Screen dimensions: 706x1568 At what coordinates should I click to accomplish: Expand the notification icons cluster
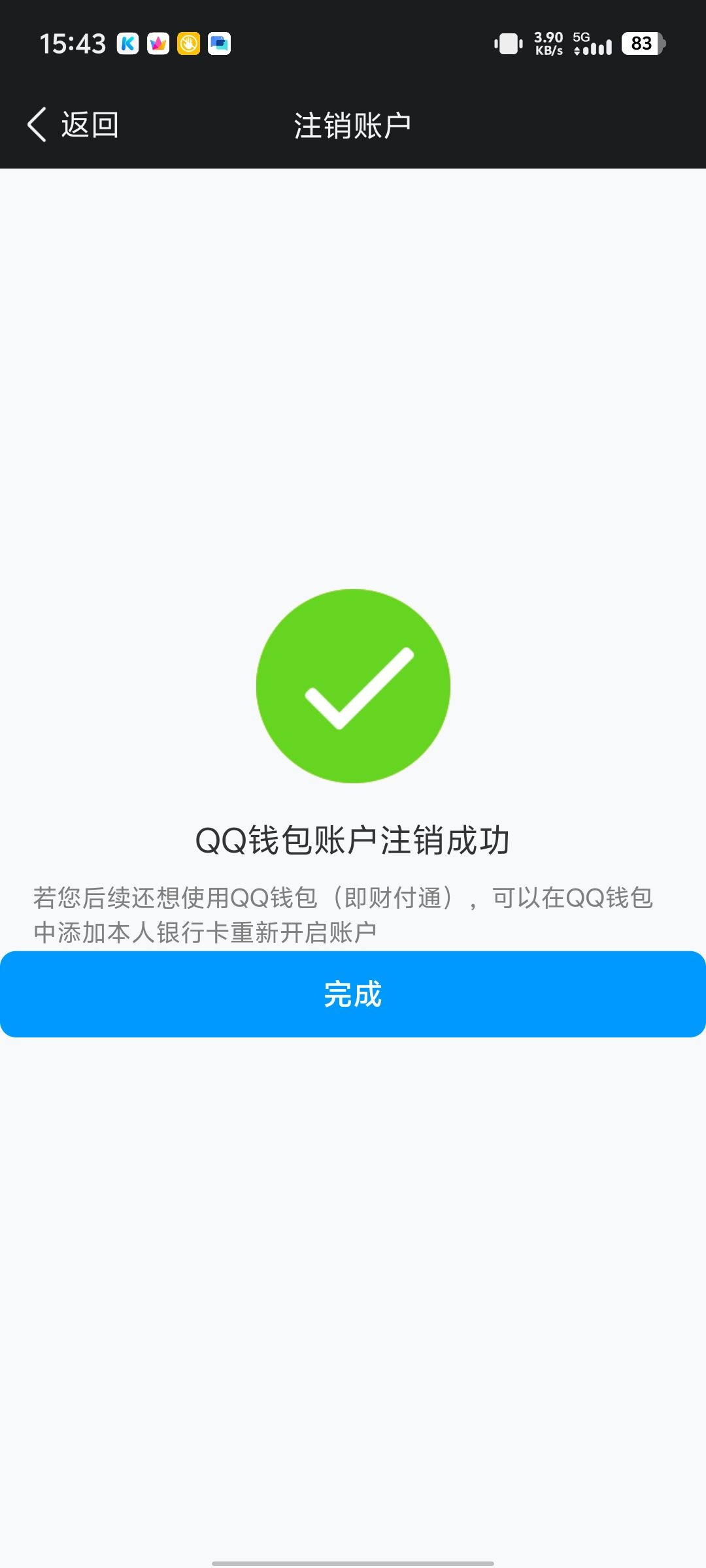[x=174, y=44]
